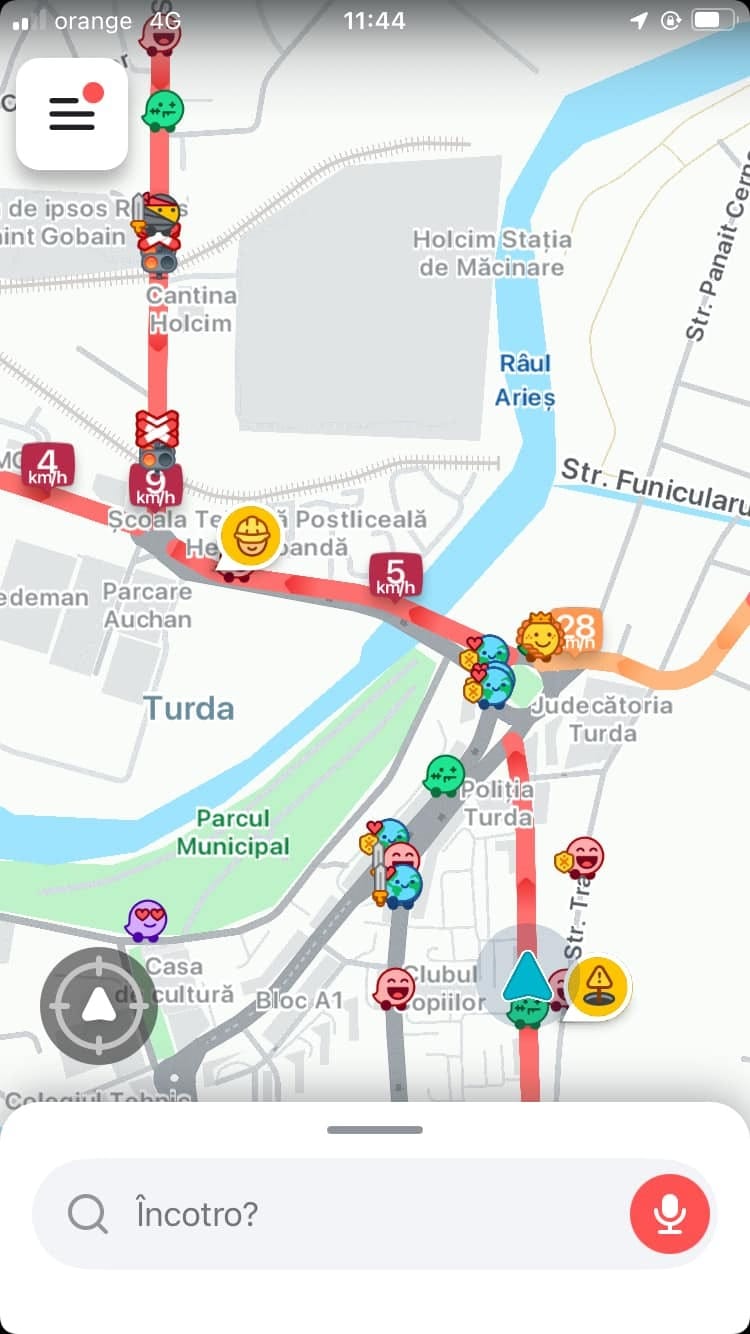Start voice search with the microphone
Screen dimensions: 750x1334
[x=669, y=1214]
